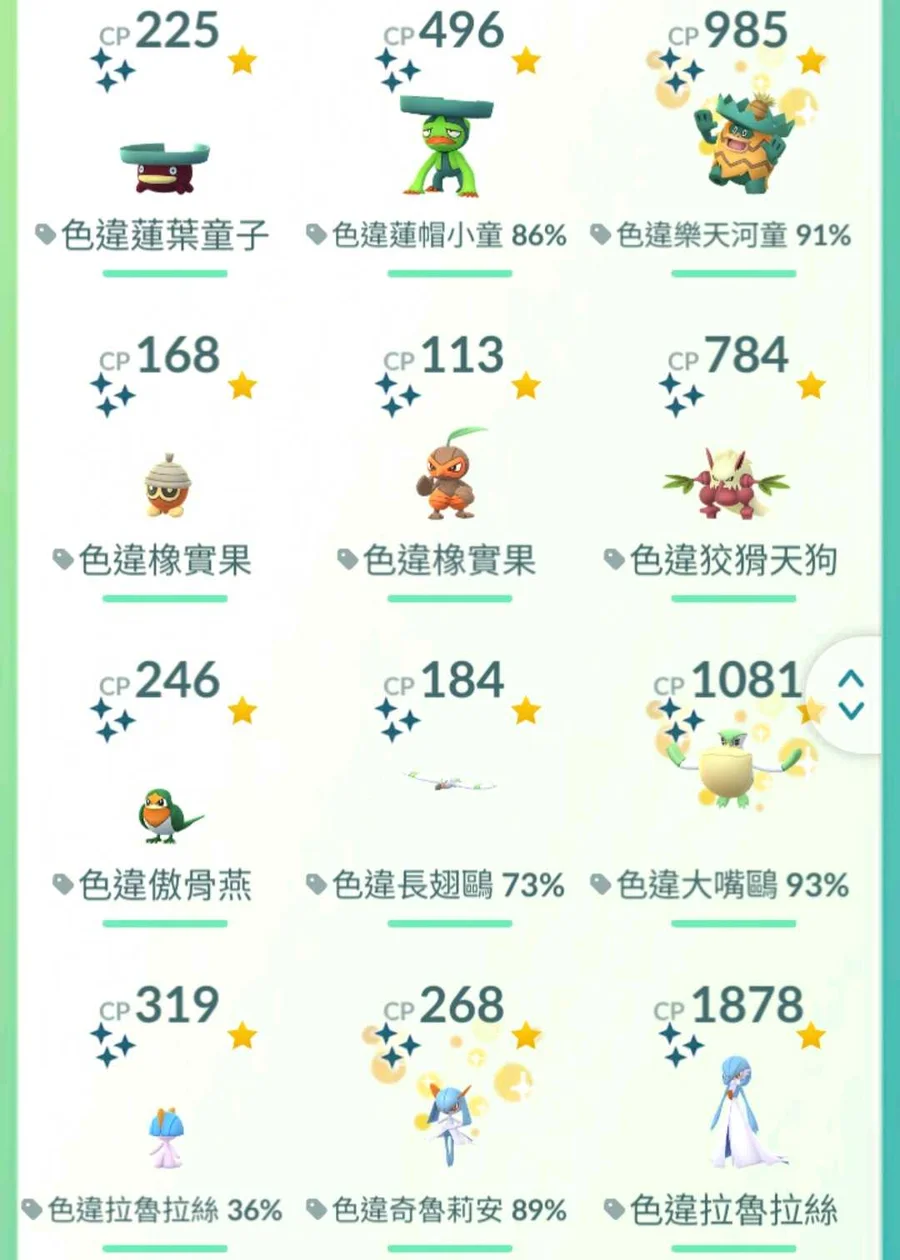View 色違樂天河童 91% details
Screen dimensions: 900x1260
[x=734, y=150]
